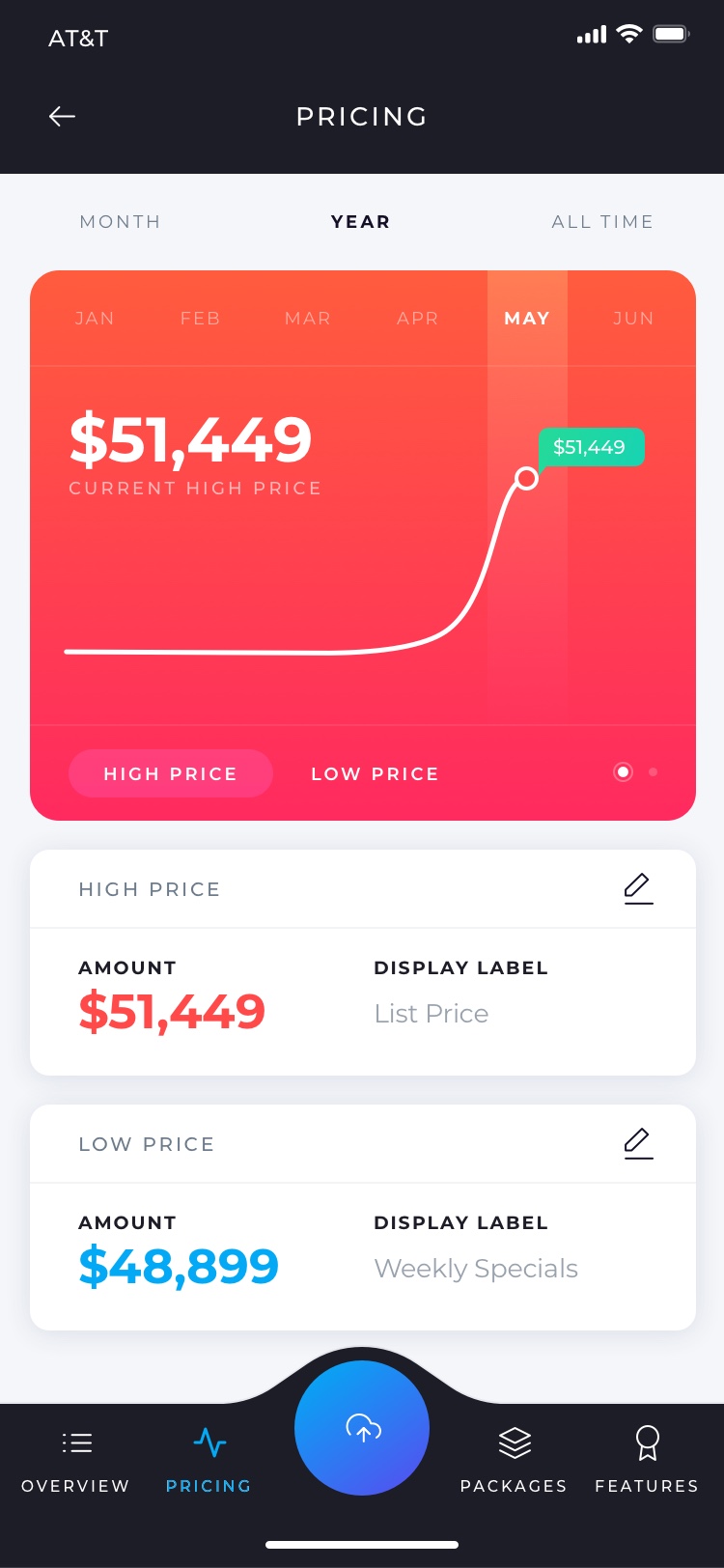
Task: Switch to the All Time view
Action: [x=602, y=222]
